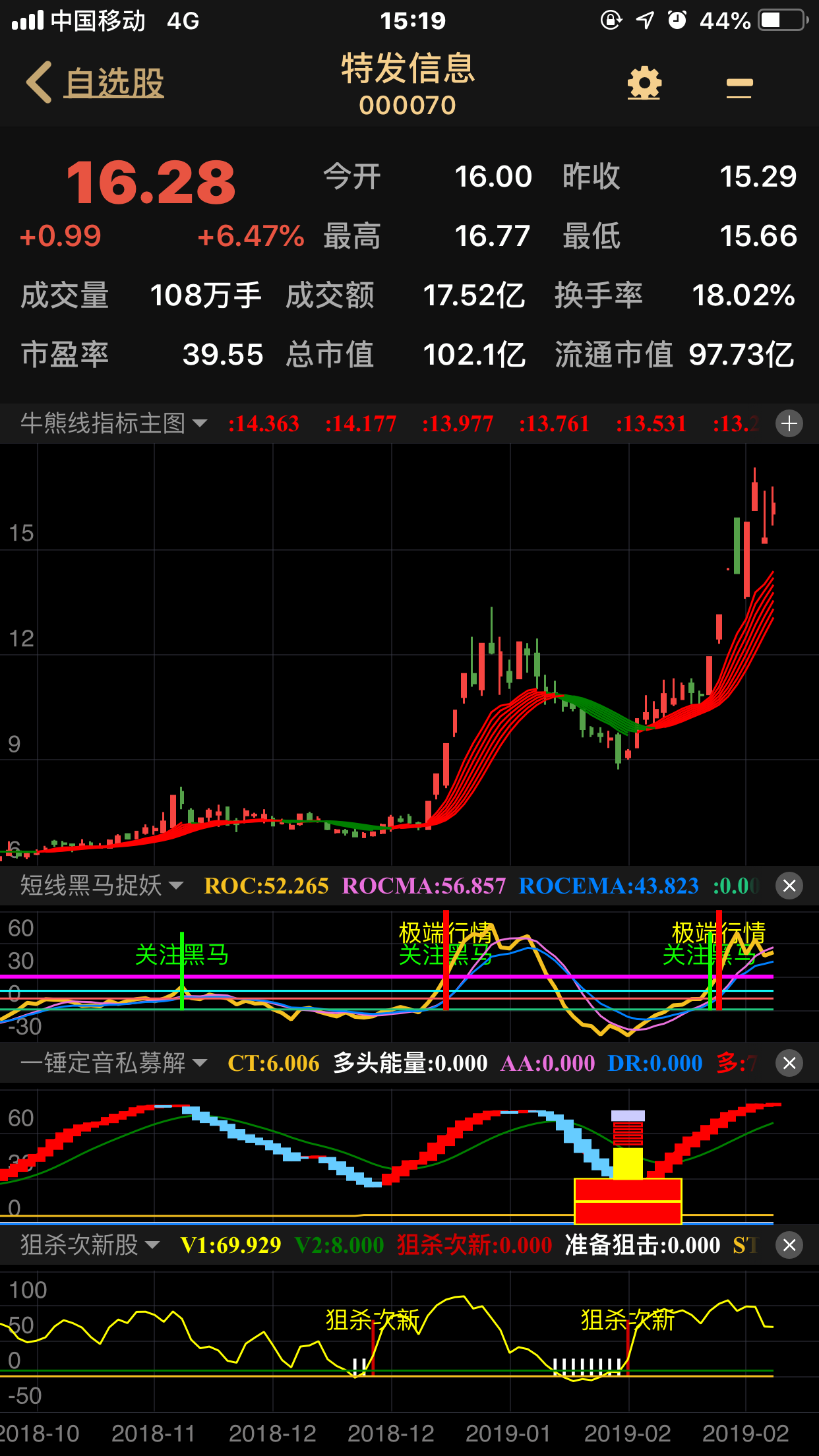The width and height of the screenshot is (819, 1456).
Task: Open the menu icon beside settings
Action: (739, 86)
